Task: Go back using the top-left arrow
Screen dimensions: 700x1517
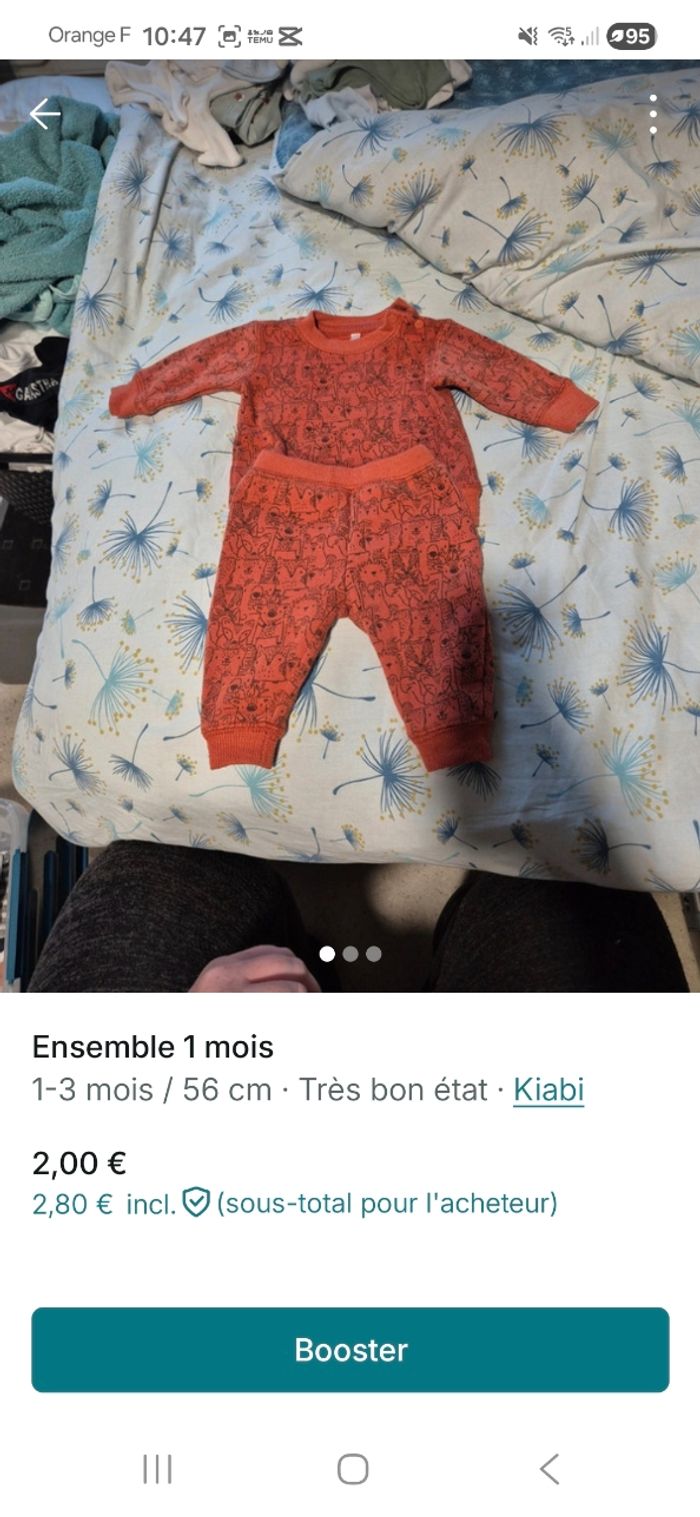Action: coord(45,115)
